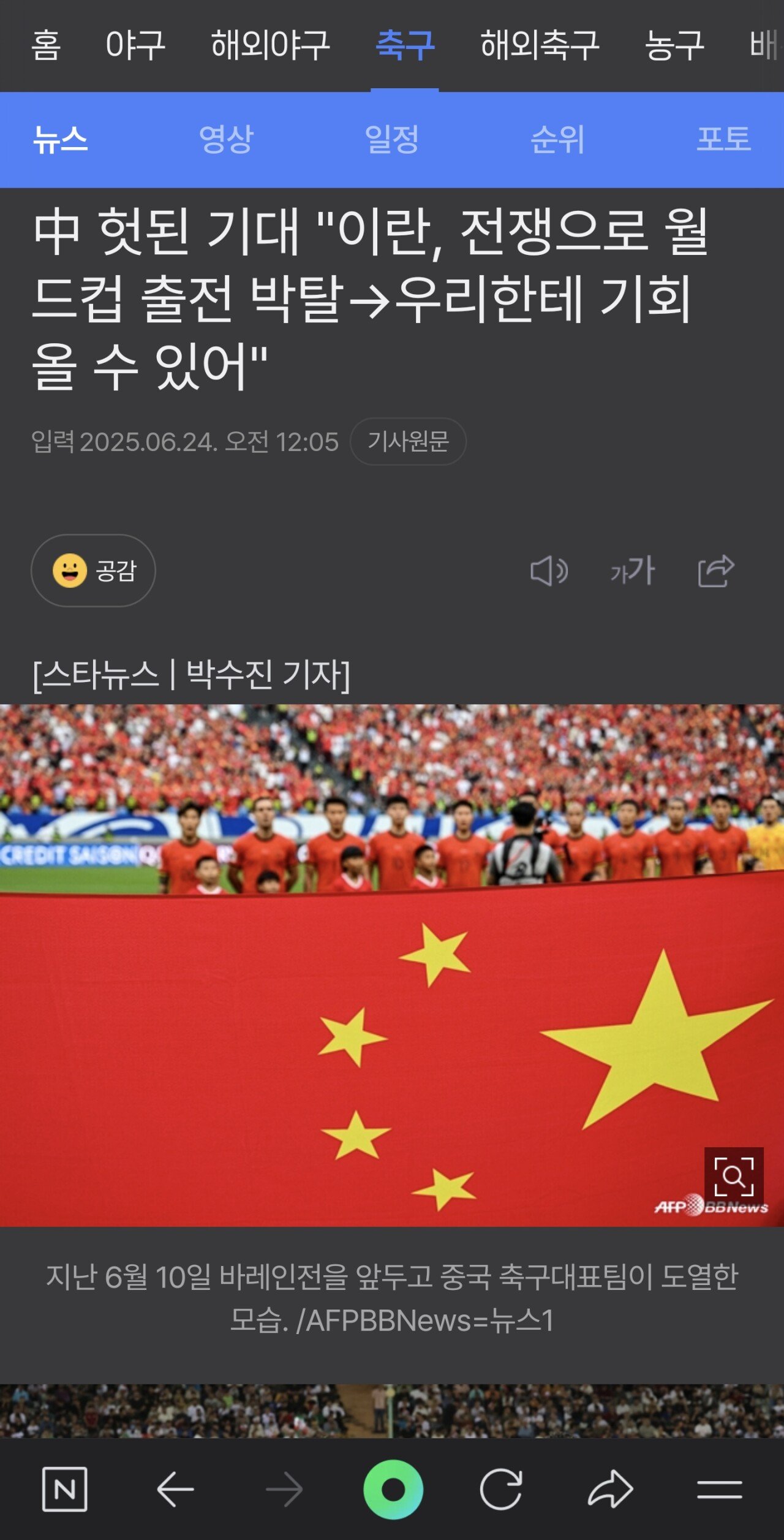View the 일정 schedule tab
Image resolution: width=784 pixels, height=1540 pixels.
point(392,139)
